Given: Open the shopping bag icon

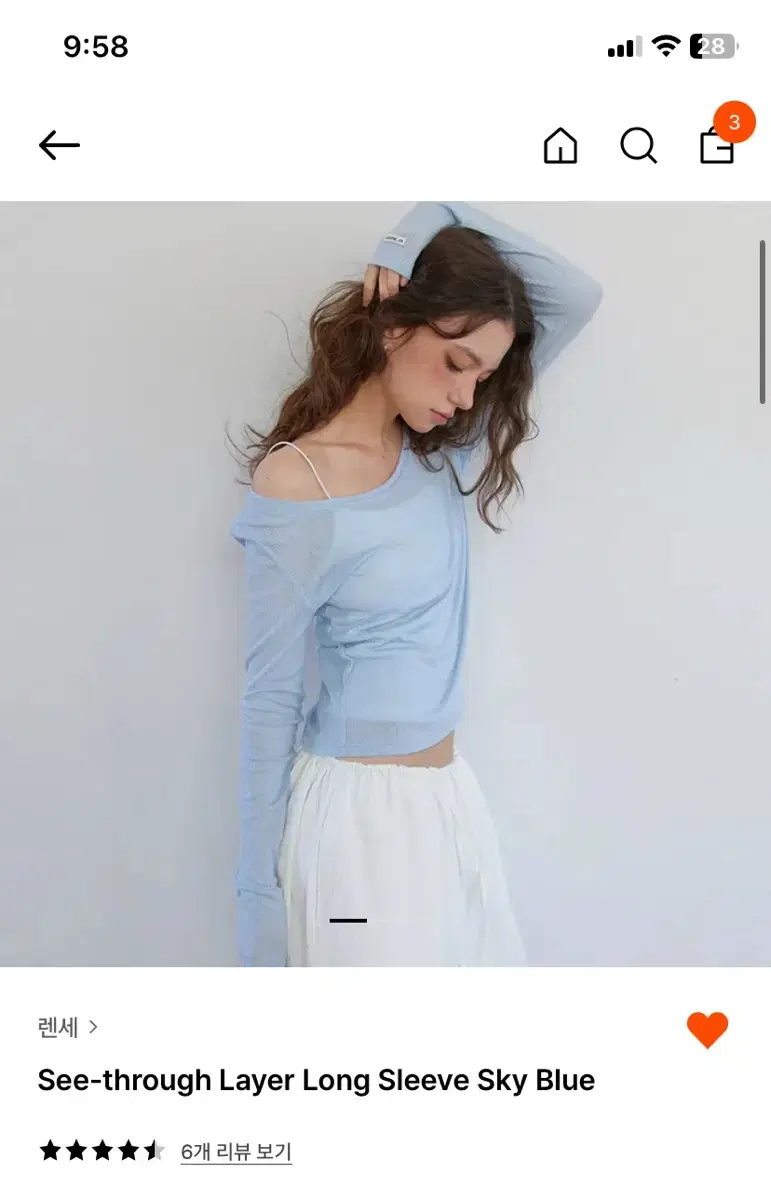Looking at the screenshot, I should pyautogui.click(x=716, y=150).
